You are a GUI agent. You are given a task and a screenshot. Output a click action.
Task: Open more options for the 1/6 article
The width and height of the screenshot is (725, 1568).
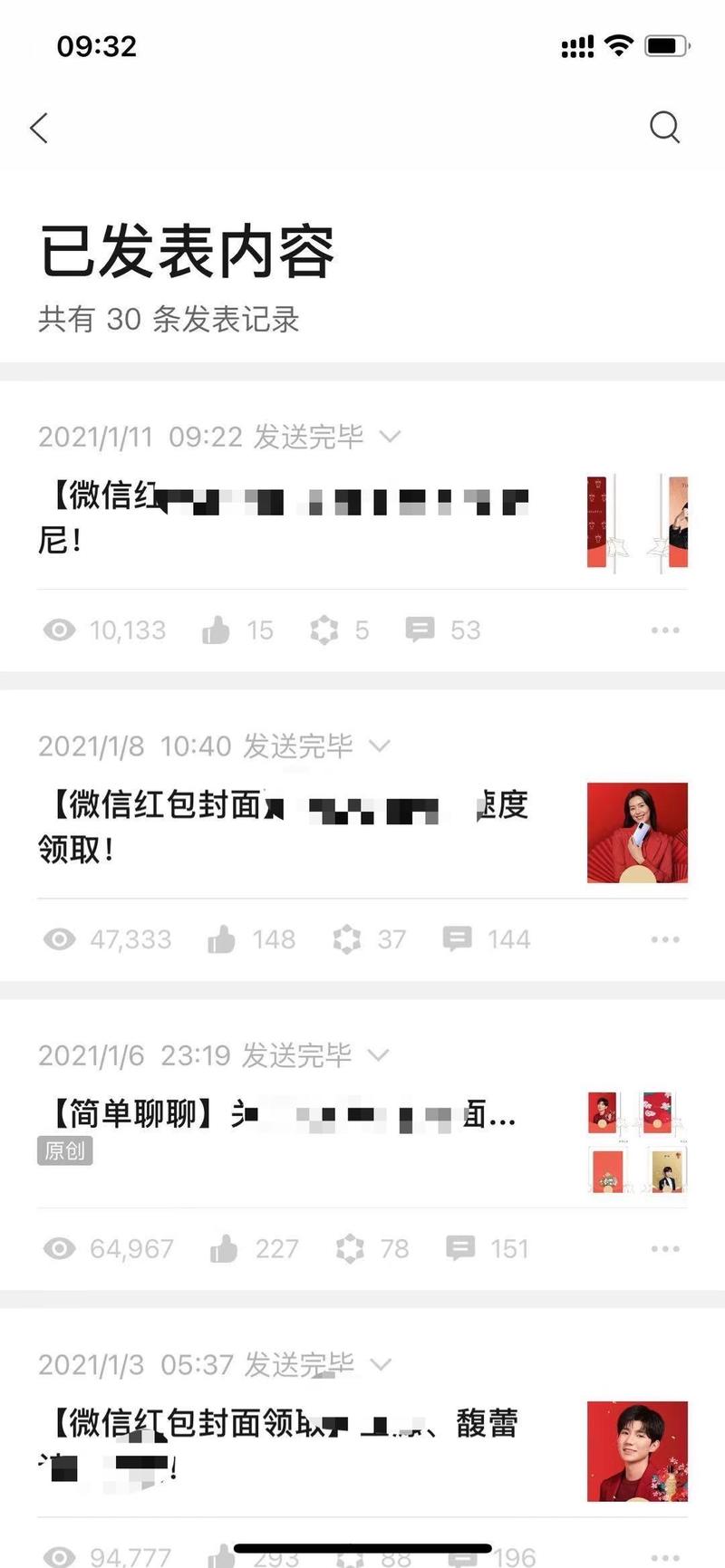click(666, 1248)
